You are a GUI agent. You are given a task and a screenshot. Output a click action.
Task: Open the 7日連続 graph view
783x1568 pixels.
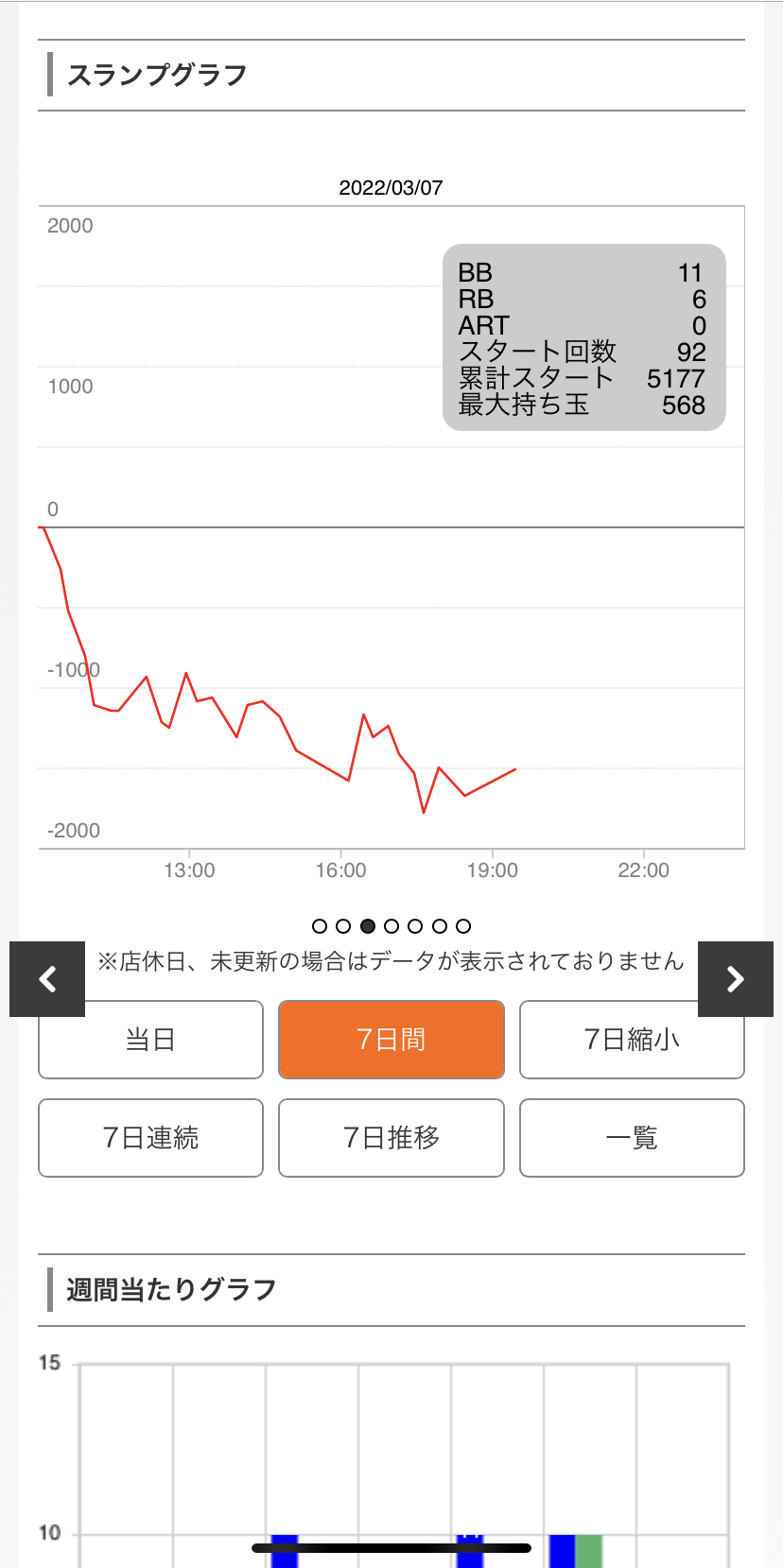coord(150,1138)
